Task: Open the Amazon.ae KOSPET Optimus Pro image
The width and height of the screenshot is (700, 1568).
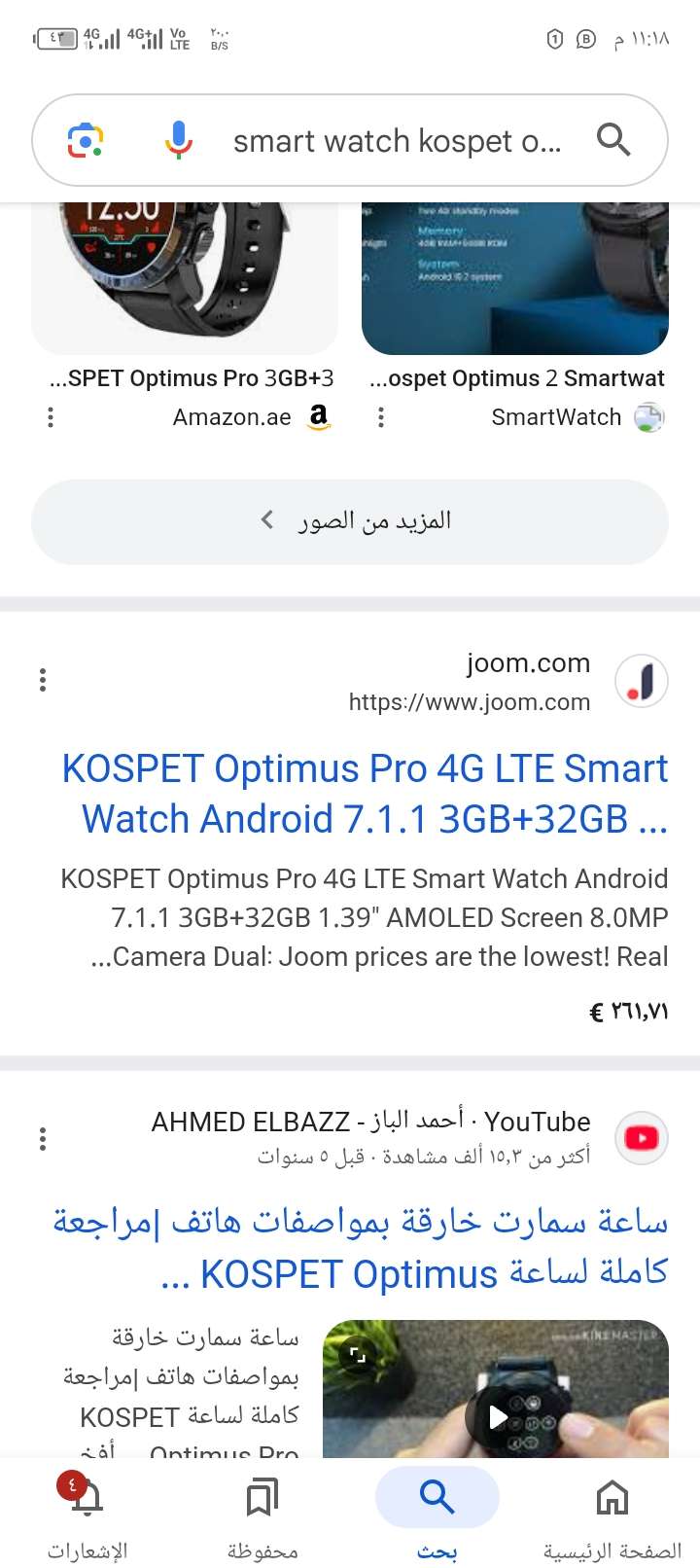Action: (x=185, y=277)
